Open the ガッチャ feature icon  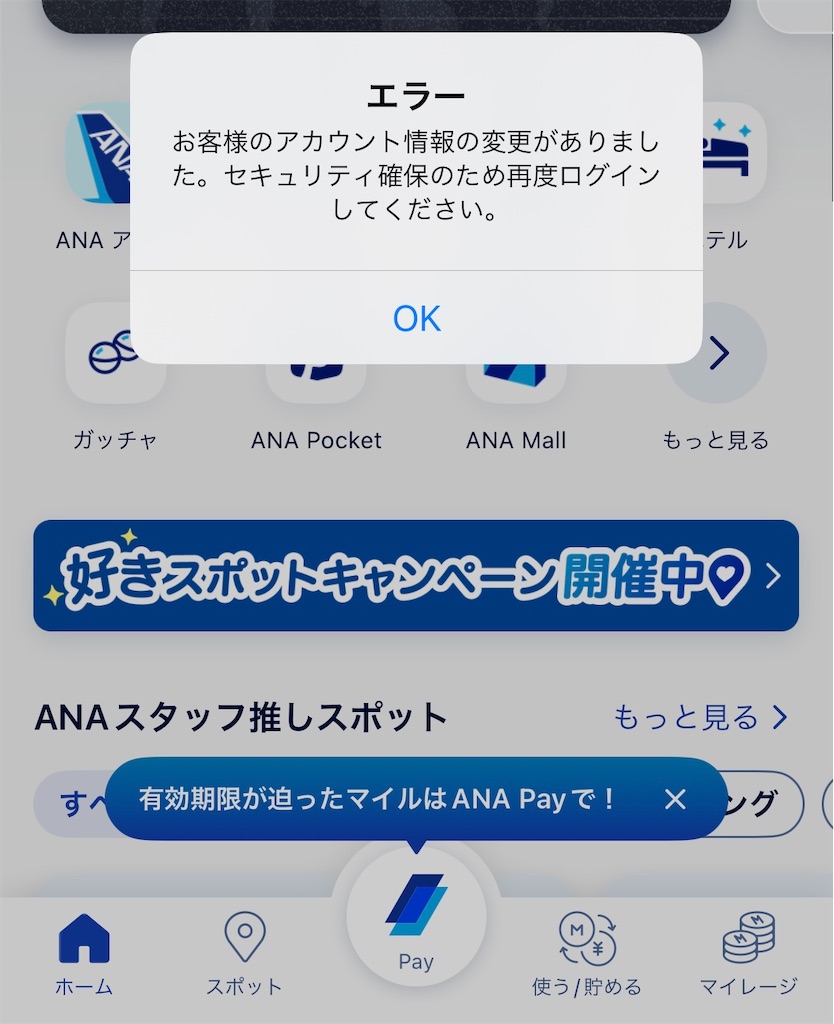(x=115, y=355)
